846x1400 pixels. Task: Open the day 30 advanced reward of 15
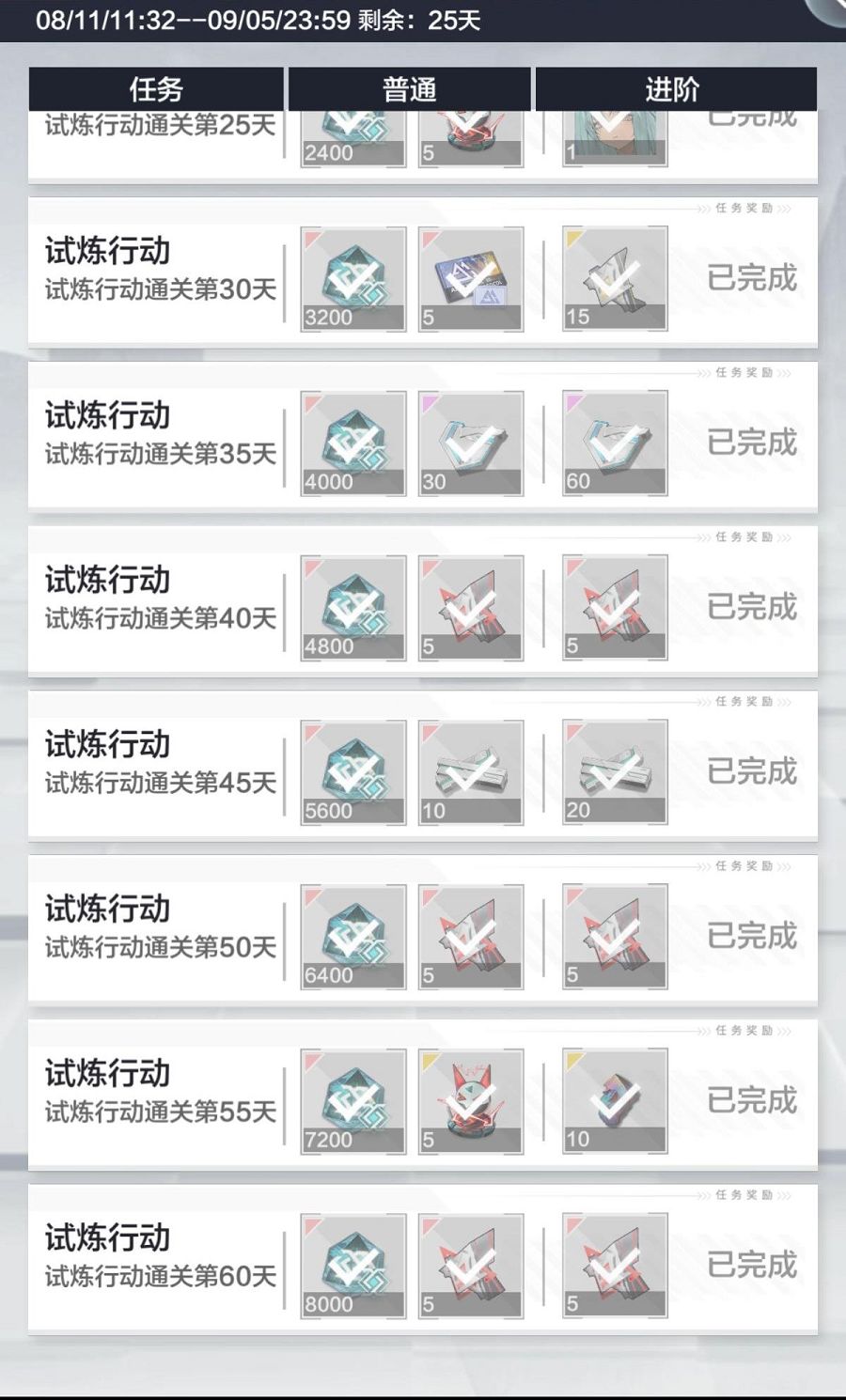tap(615, 278)
